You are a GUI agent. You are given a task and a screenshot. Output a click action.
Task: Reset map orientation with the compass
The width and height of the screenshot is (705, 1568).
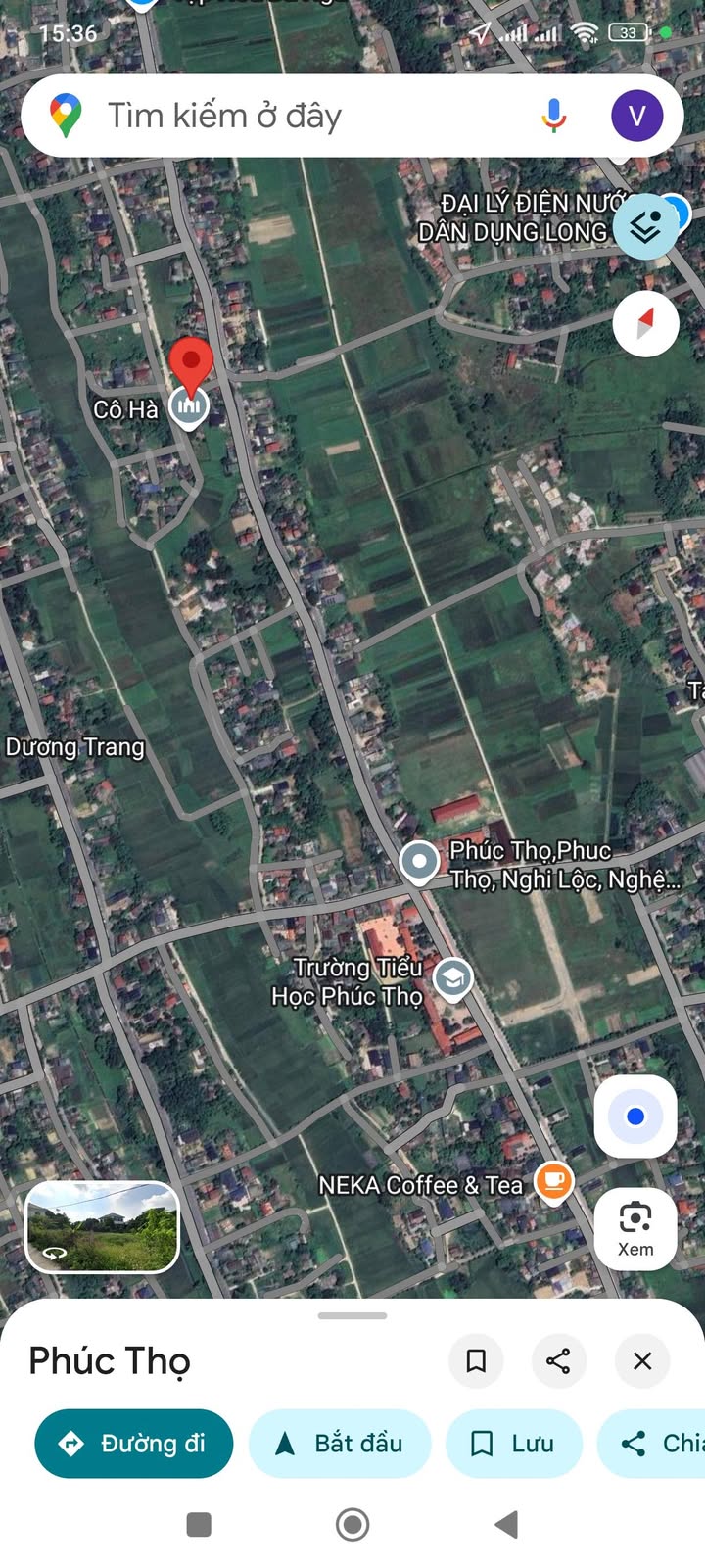645,323
